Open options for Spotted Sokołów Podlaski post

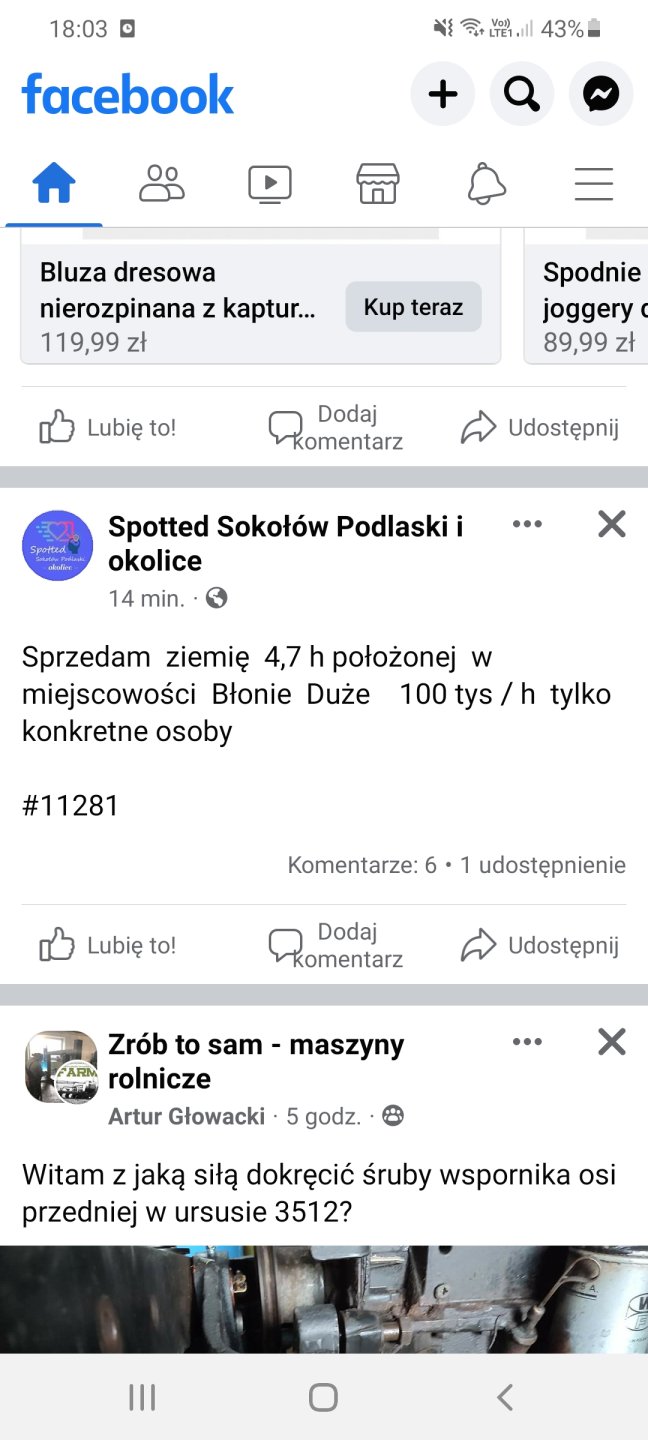tap(527, 524)
